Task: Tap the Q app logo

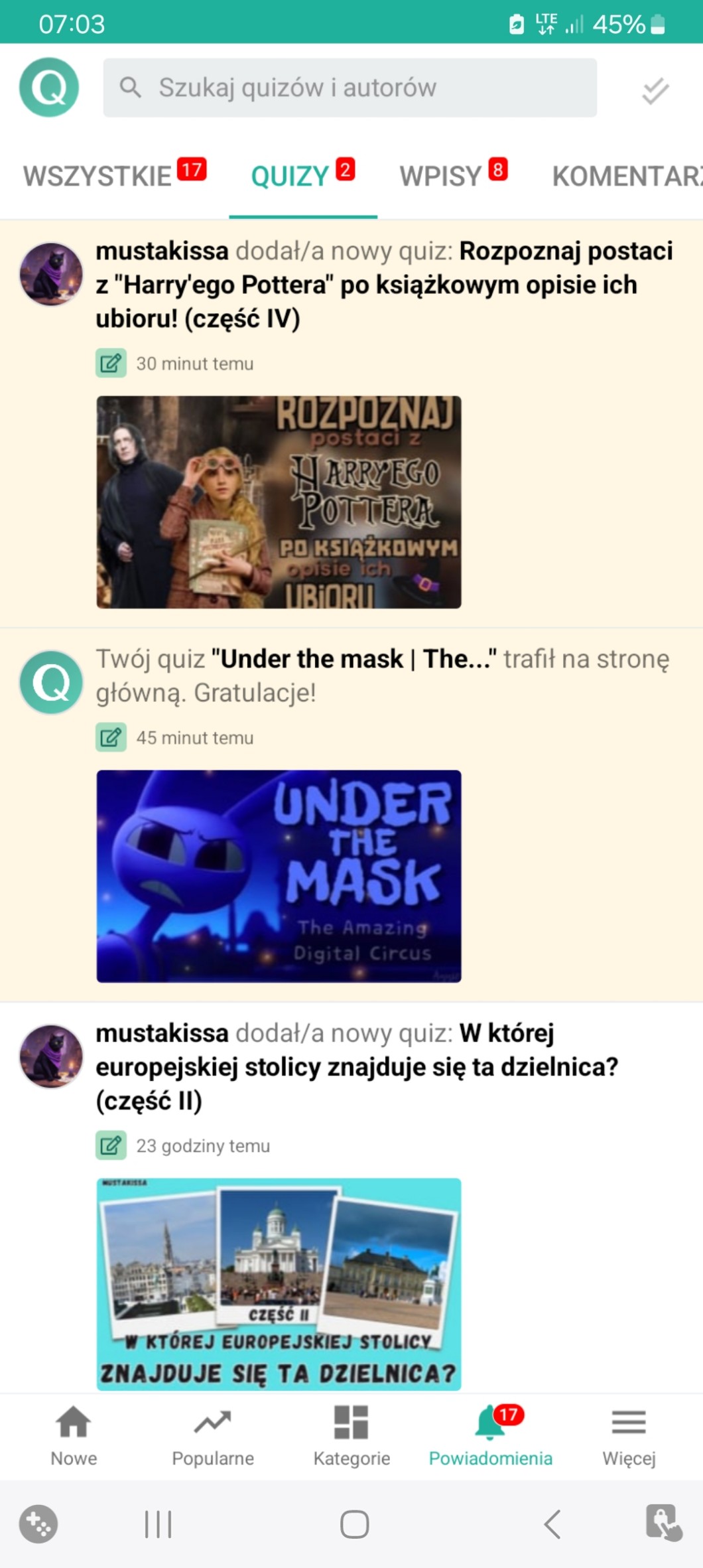Action: (x=49, y=87)
